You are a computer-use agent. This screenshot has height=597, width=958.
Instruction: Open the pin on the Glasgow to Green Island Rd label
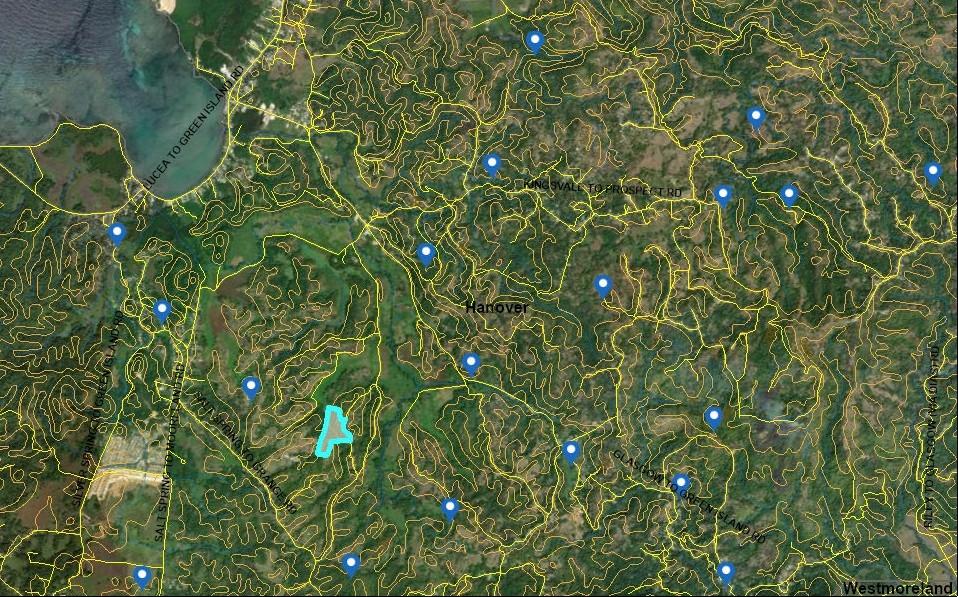pos(681,484)
